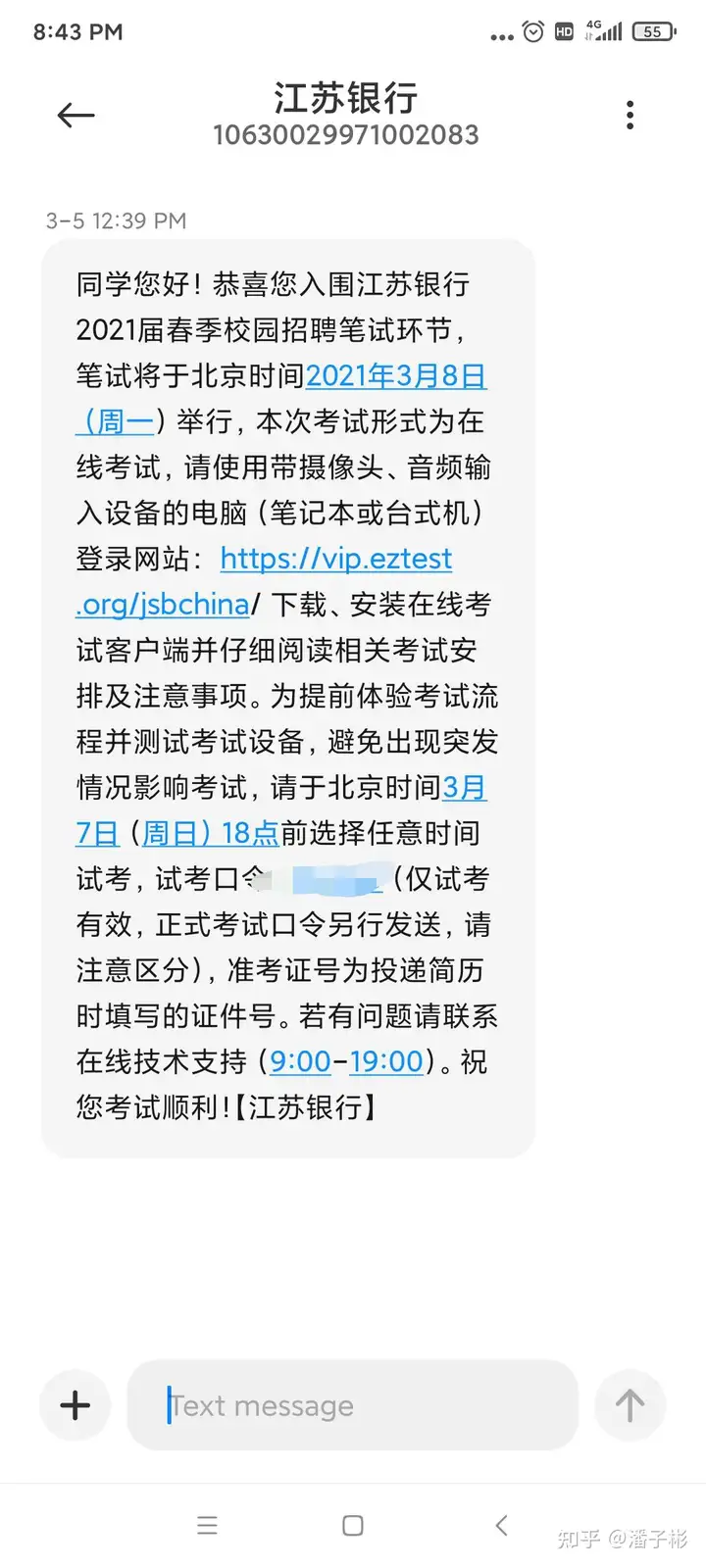
Task: Tap the linked date 2021年3月8日
Action: click(x=396, y=376)
